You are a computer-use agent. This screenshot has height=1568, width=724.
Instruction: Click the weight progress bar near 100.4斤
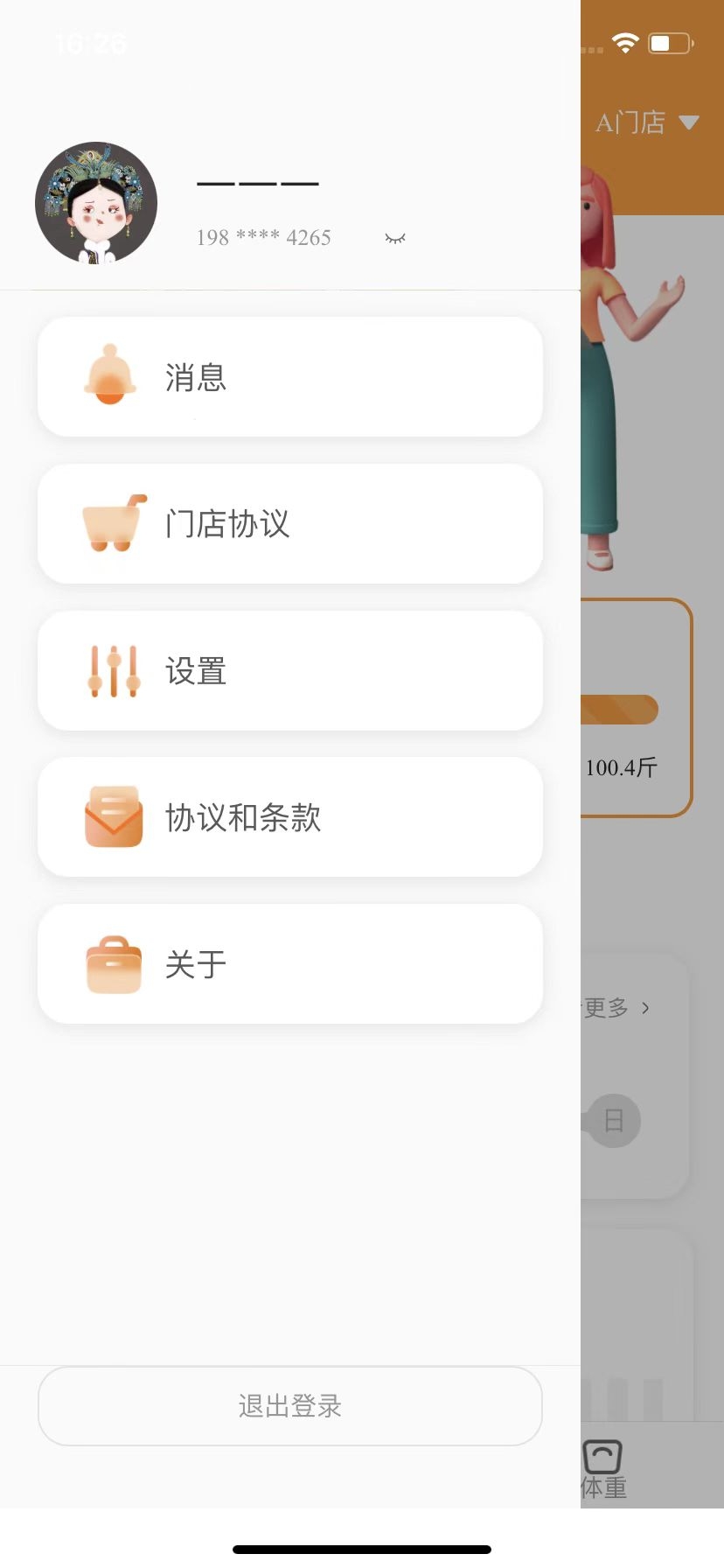point(621,709)
